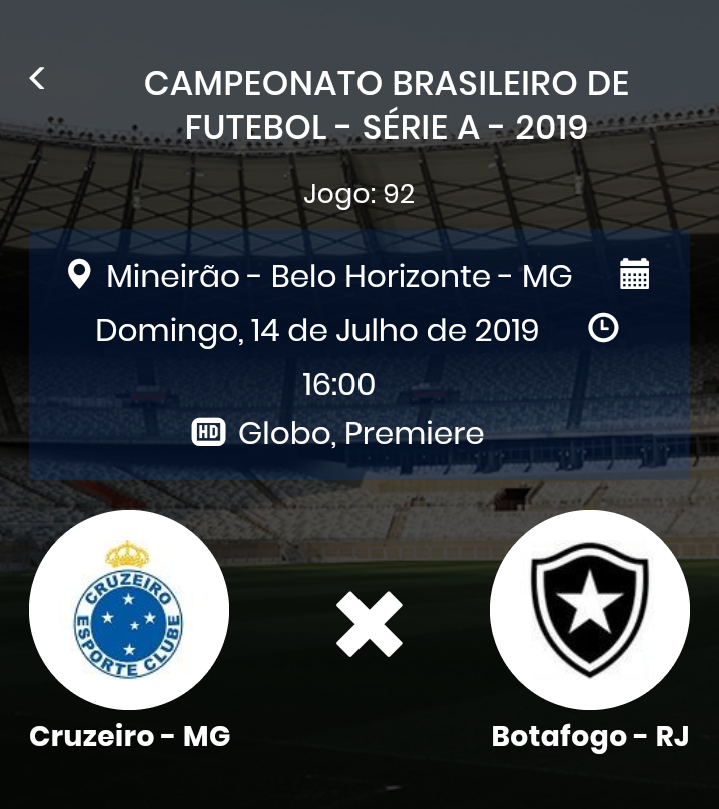Viewport: 719px width, 809px height.
Task: Tap the location pin beside Mineirão
Action: pyautogui.click(x=79, y=274)
